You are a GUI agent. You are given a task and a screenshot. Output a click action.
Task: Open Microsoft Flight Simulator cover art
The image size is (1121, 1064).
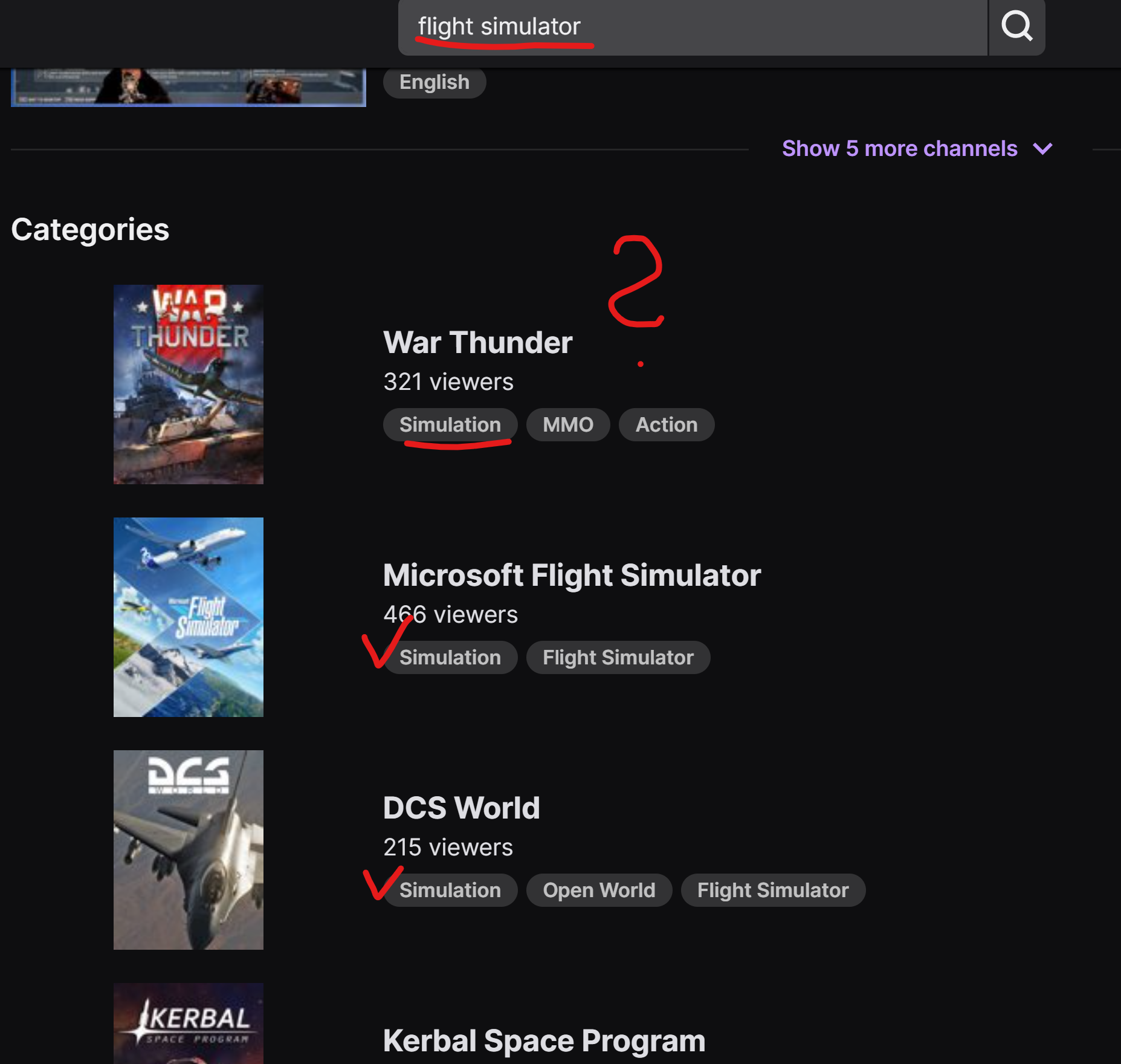coord(188,617)
